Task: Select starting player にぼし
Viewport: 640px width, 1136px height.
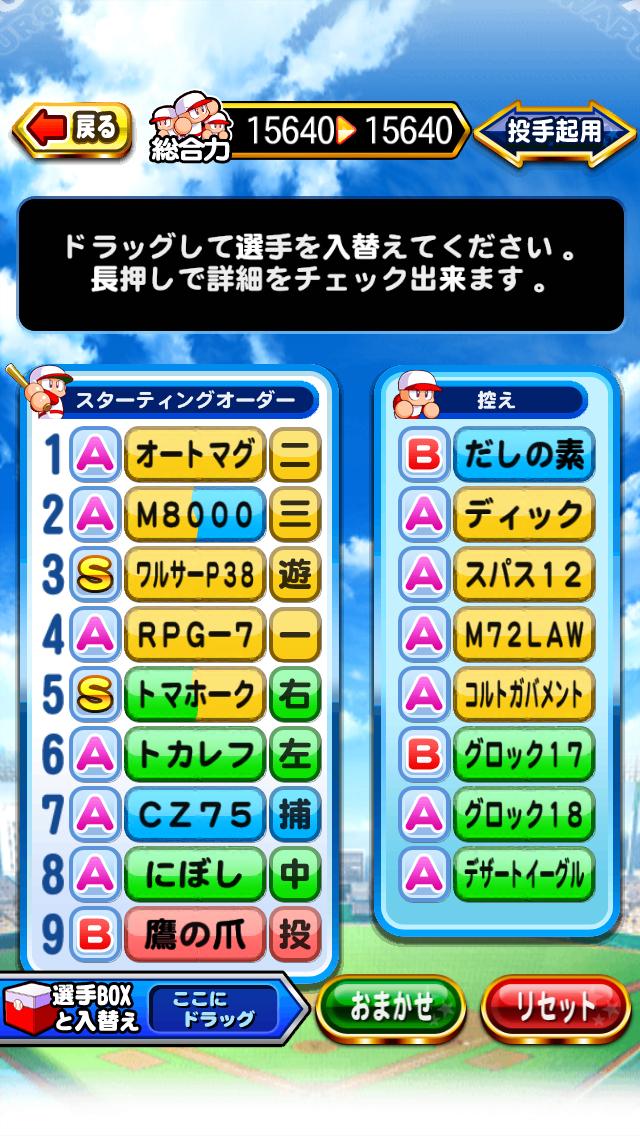Action: click(194, 874)
